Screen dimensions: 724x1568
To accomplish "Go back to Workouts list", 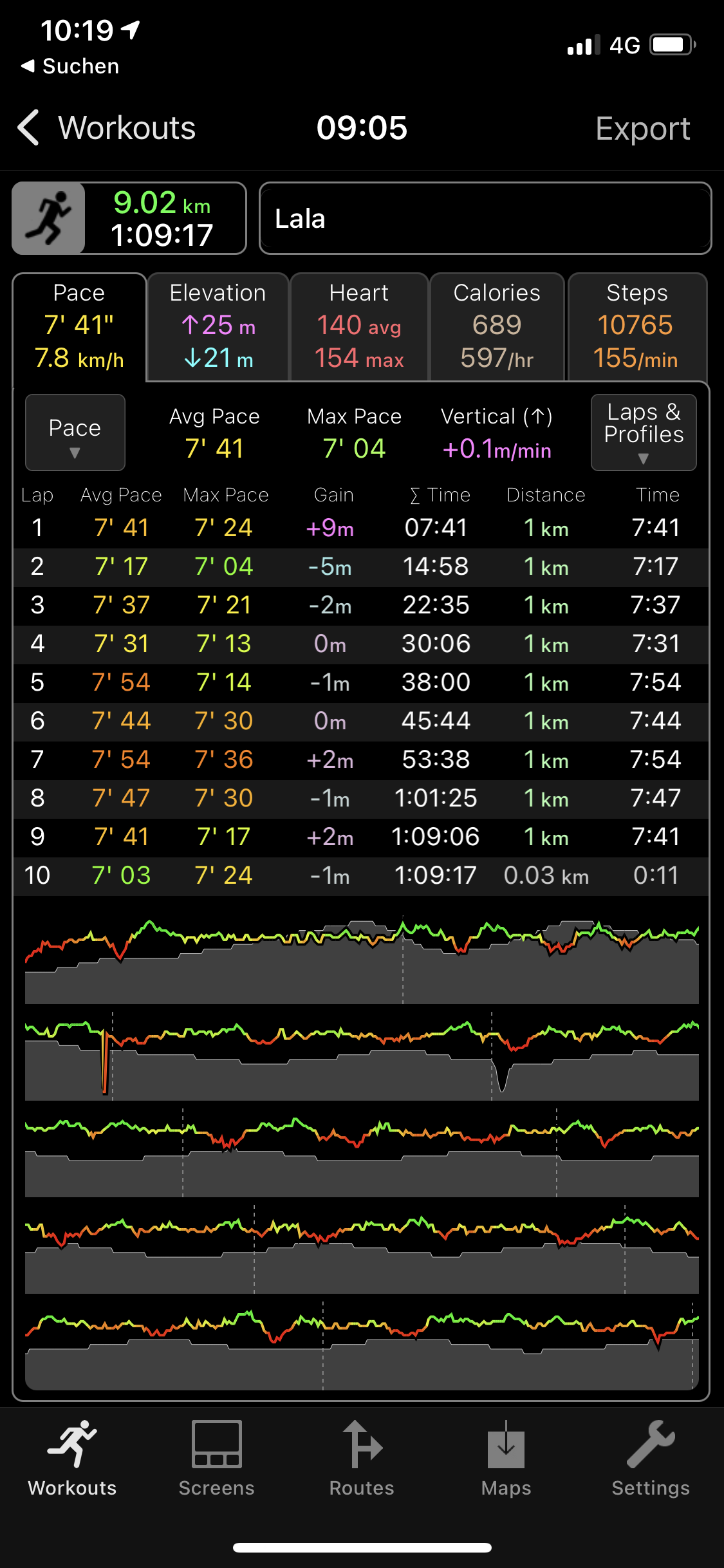I will (106, 128).
